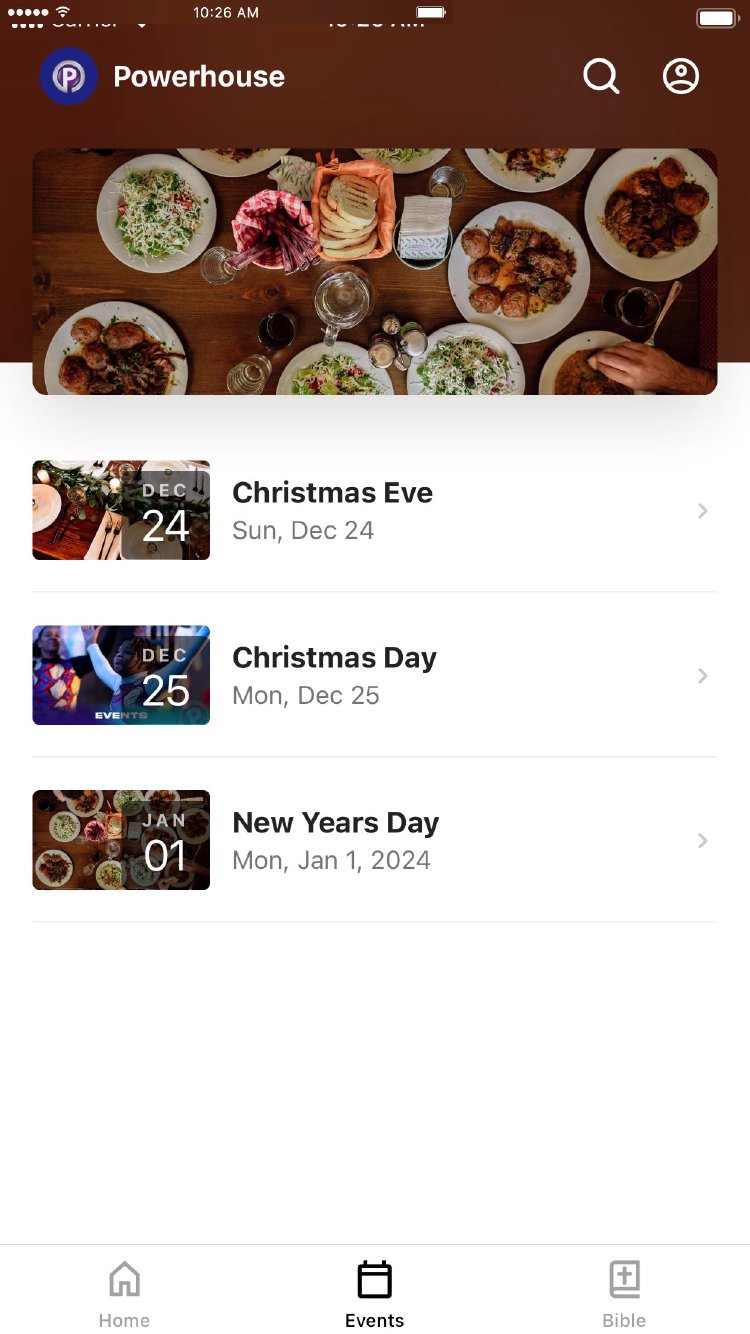
Task: Open the profile account icon
Action: click(x=681, y=76)
